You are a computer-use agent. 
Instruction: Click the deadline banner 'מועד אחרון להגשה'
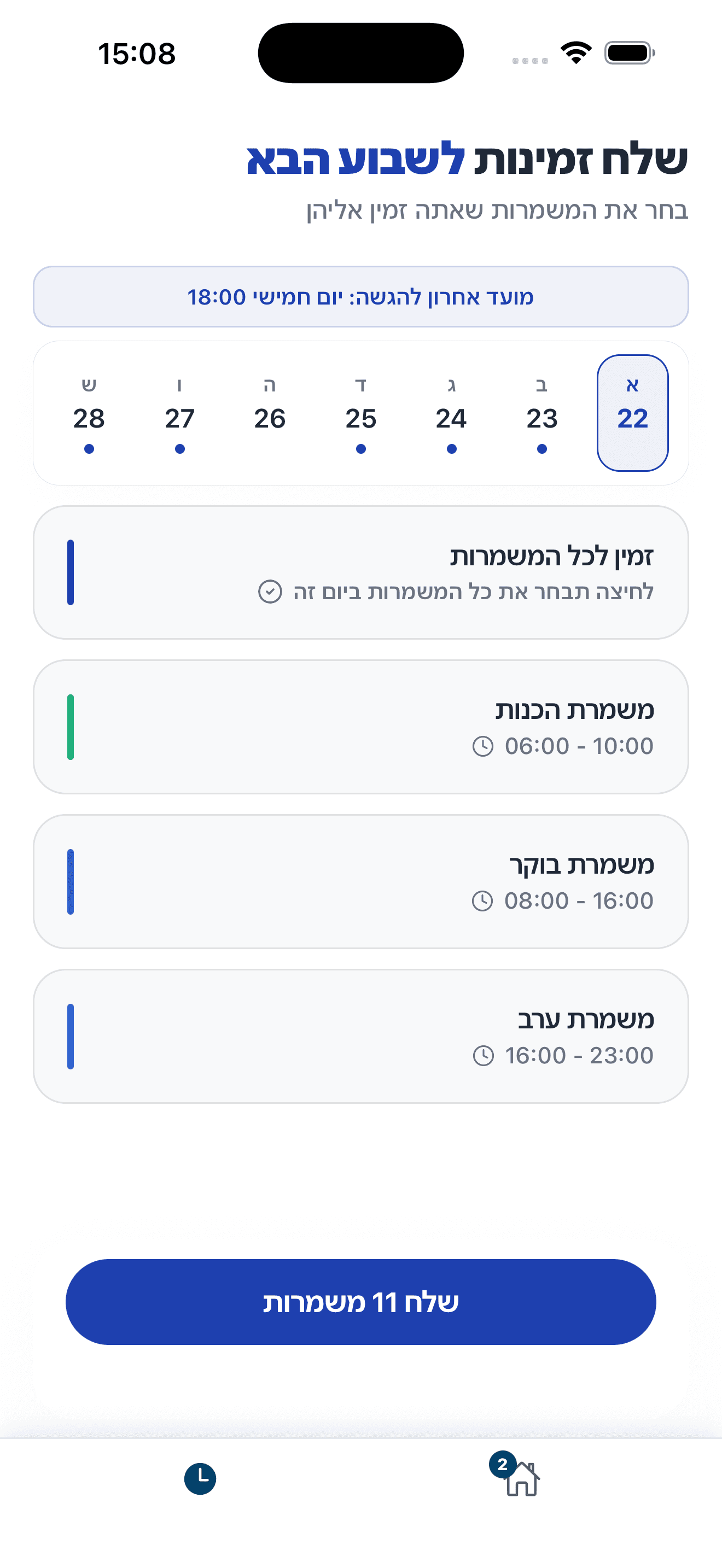coord(361,296)
